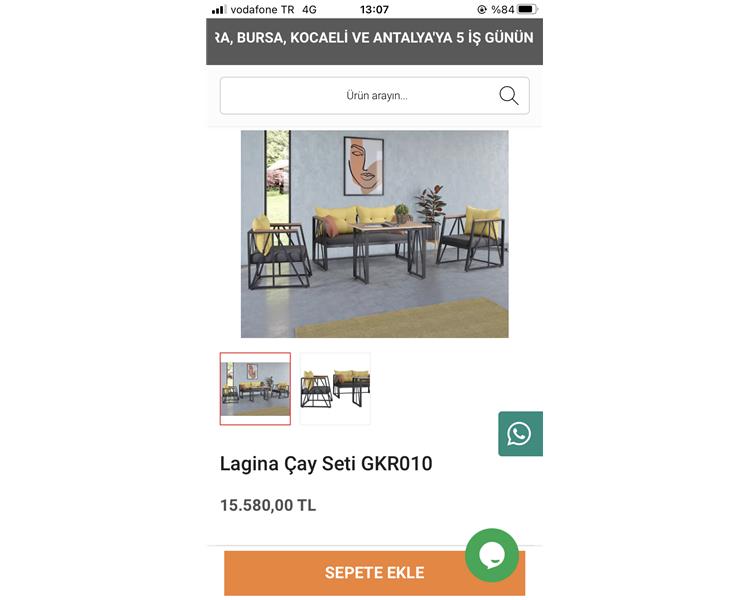Tap the magnifier search icon

(x=508, y=96)
